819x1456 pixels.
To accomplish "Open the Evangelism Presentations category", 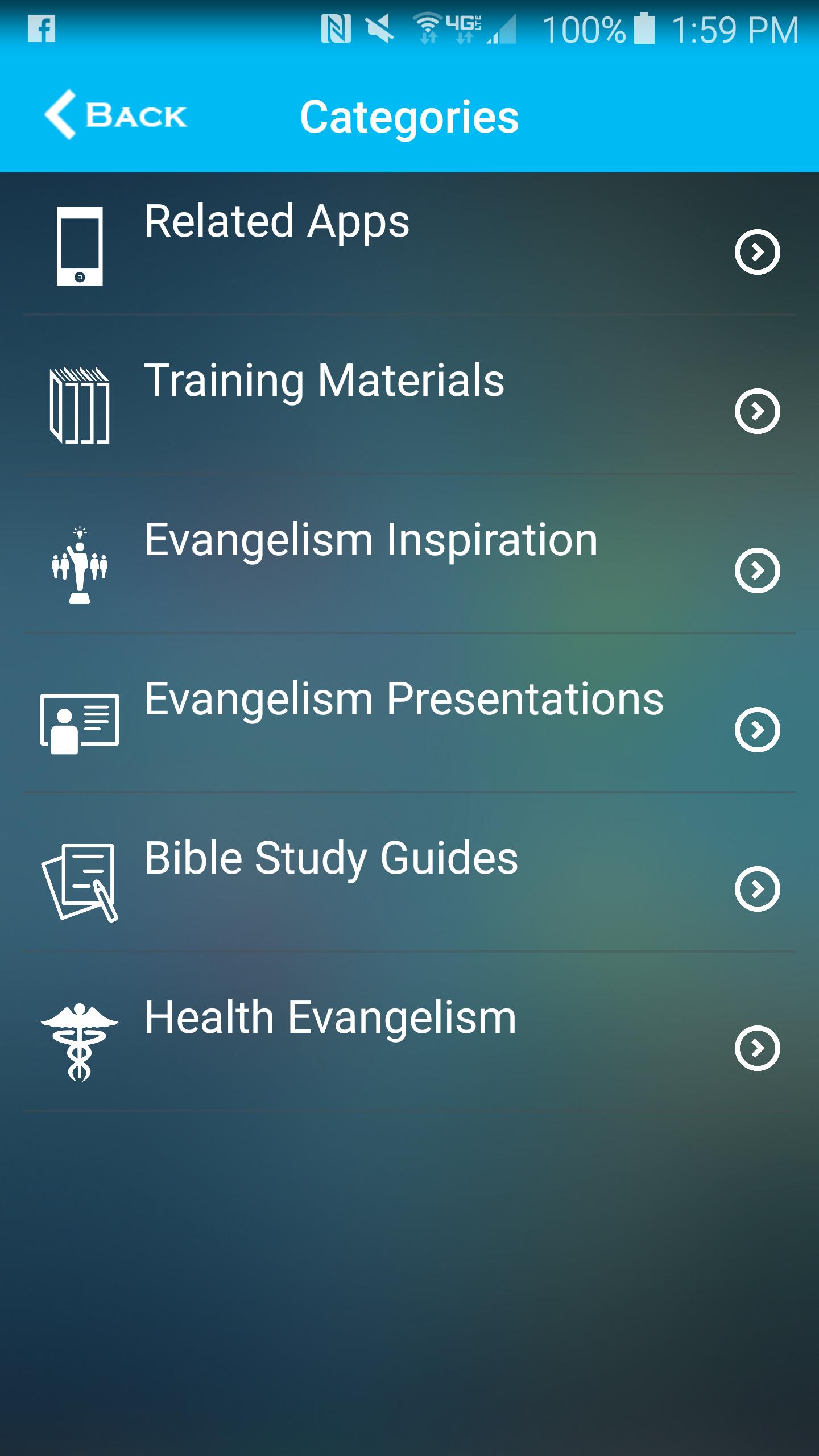I will click(x=404, y=700).
